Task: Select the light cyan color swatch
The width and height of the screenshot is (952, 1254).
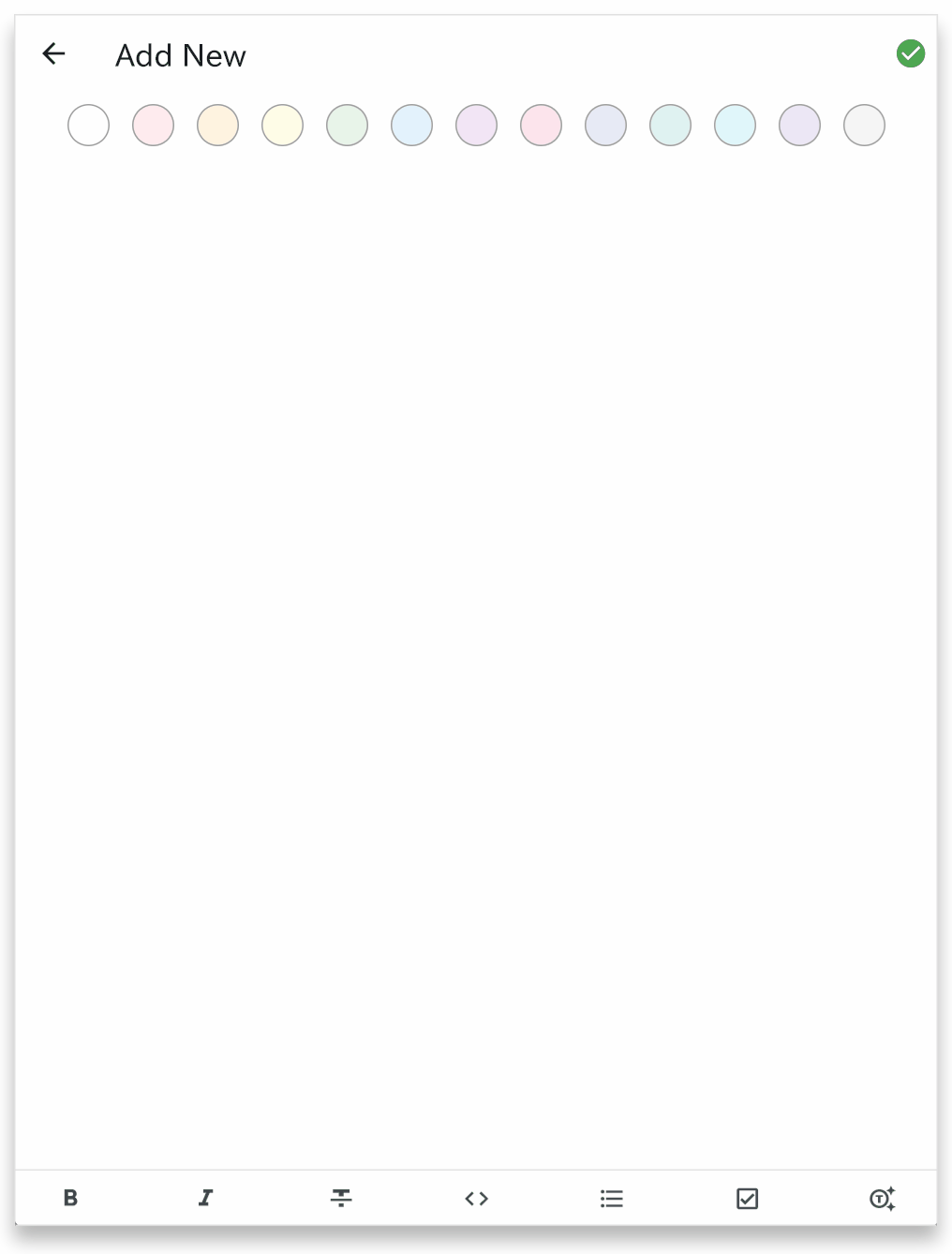Action: click(x=736, y=126)
